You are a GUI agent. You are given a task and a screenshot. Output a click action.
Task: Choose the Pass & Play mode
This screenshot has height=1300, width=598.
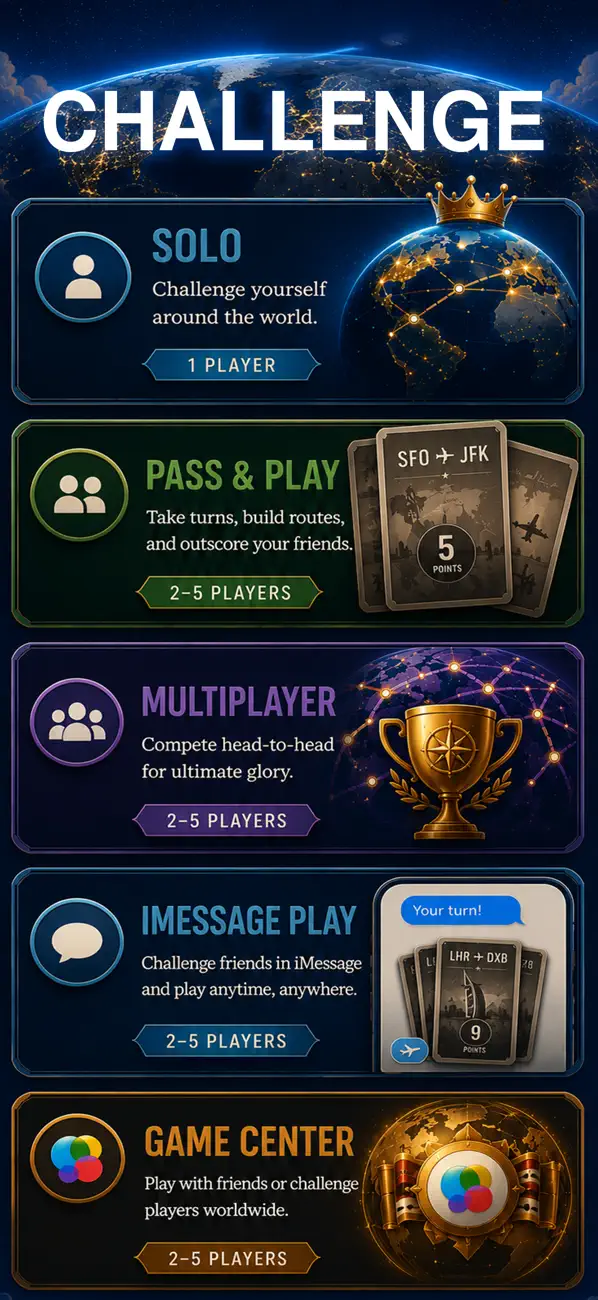pos(298,524)
